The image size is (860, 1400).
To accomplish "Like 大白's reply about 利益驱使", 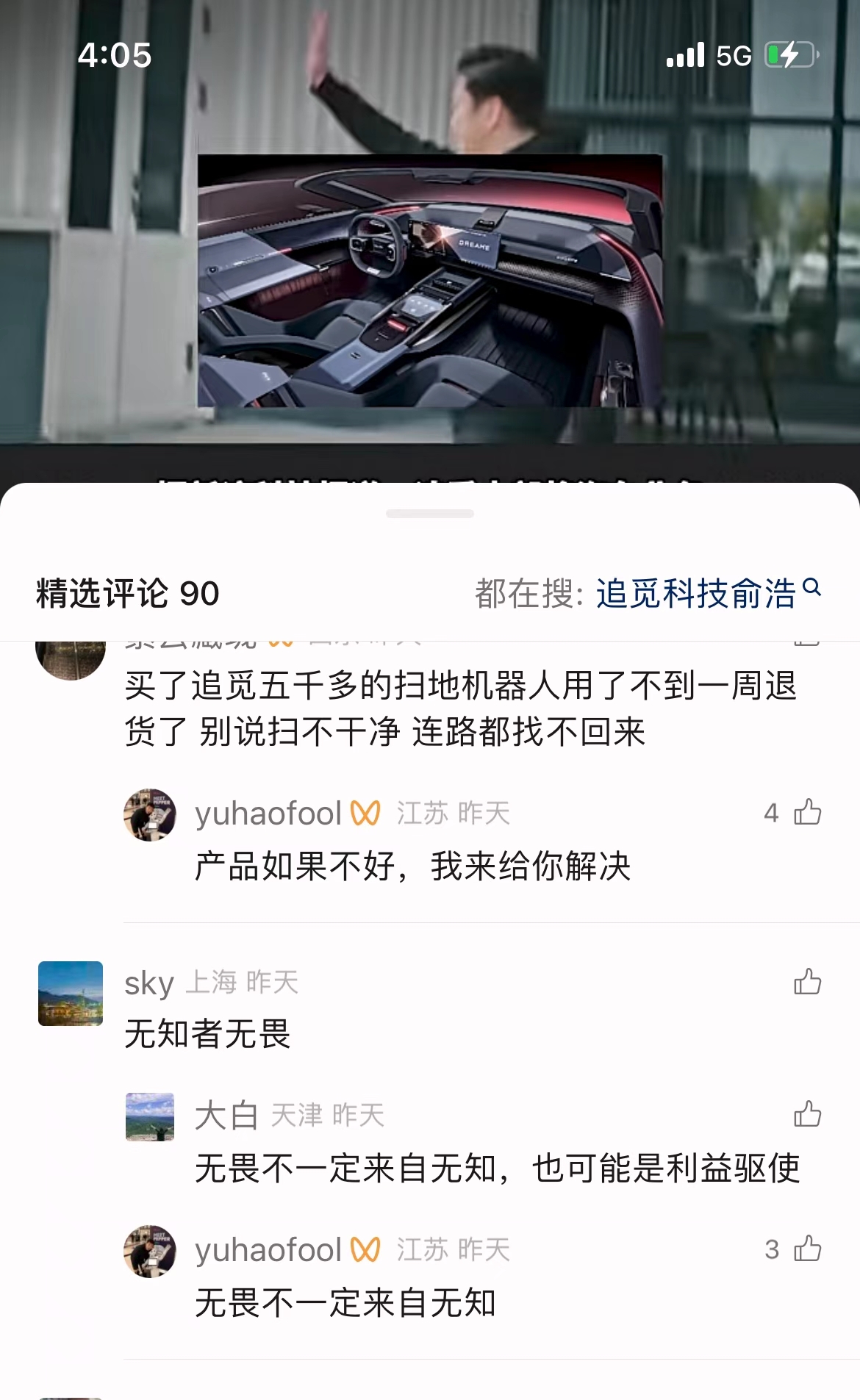I will [807, 1114].
